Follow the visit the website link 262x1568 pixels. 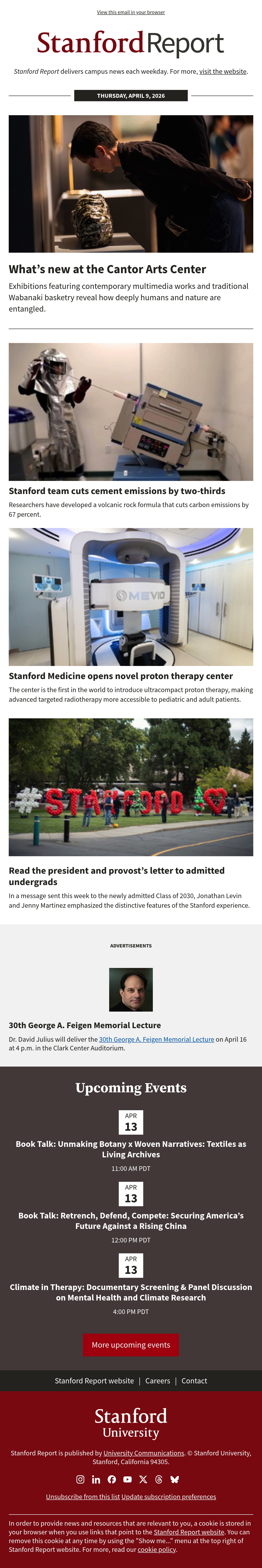click(x=222, y=71)
